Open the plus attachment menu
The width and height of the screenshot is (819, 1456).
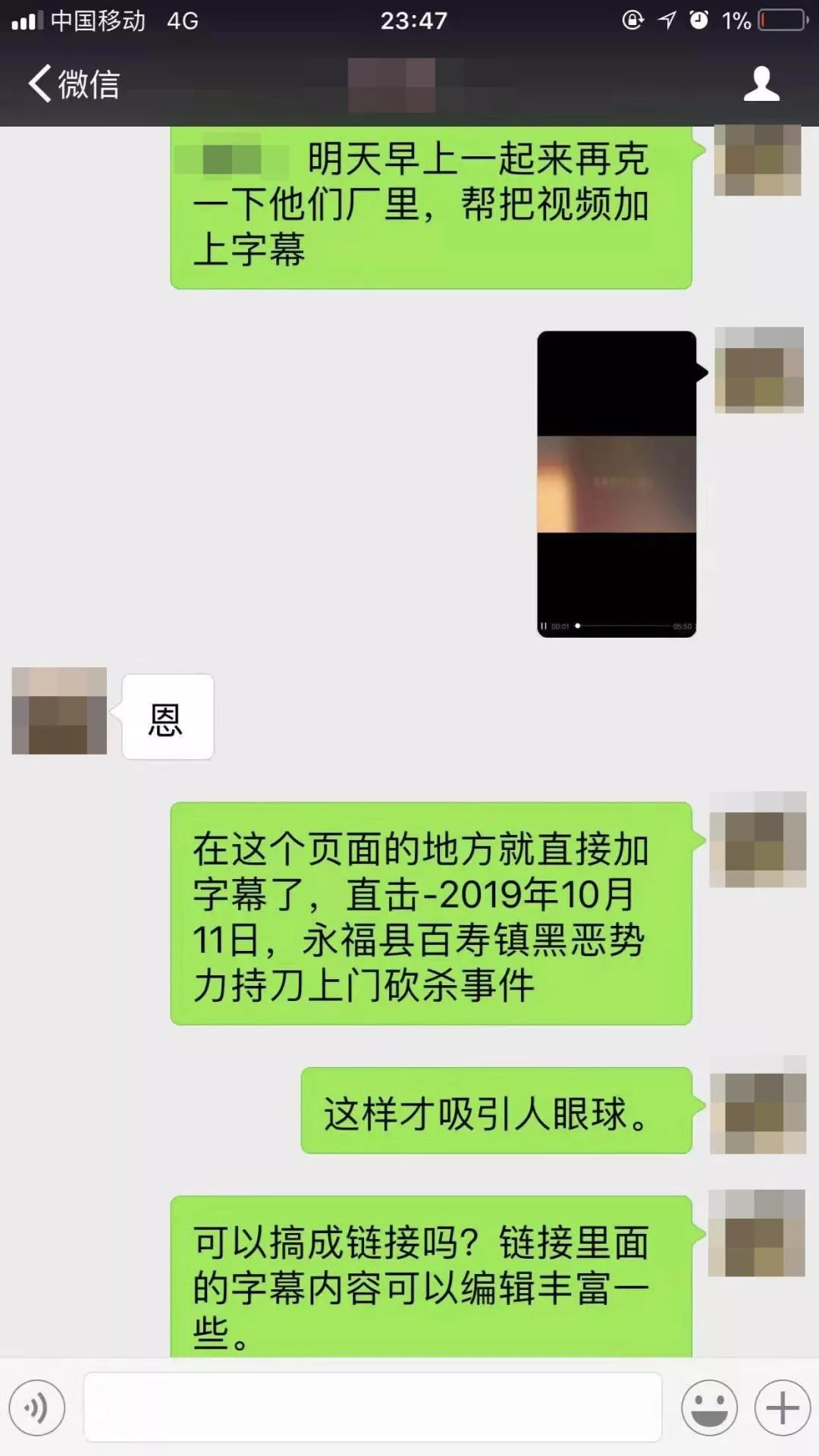pyautogui.click(x=782, y=1408)
